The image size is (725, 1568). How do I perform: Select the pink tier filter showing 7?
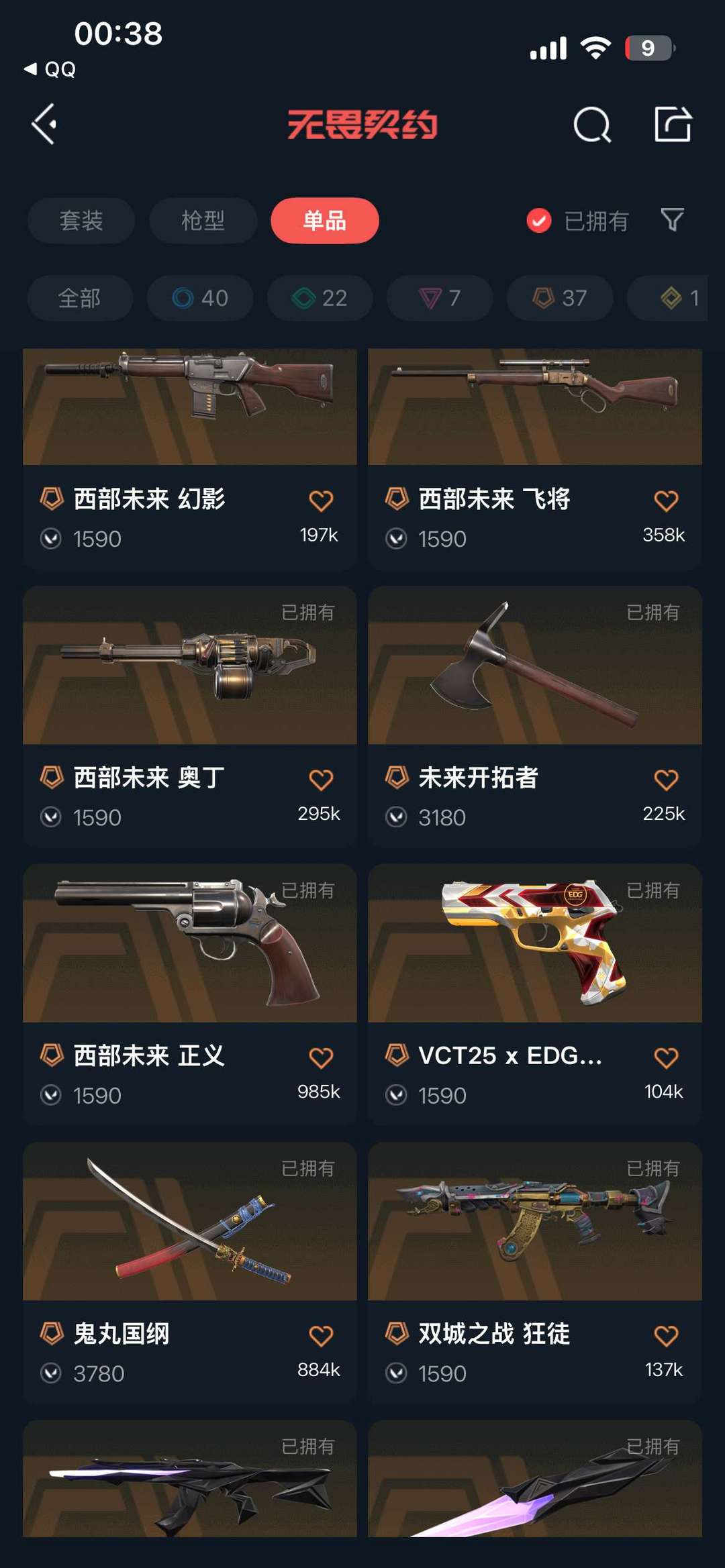click(x=439, y=298)
